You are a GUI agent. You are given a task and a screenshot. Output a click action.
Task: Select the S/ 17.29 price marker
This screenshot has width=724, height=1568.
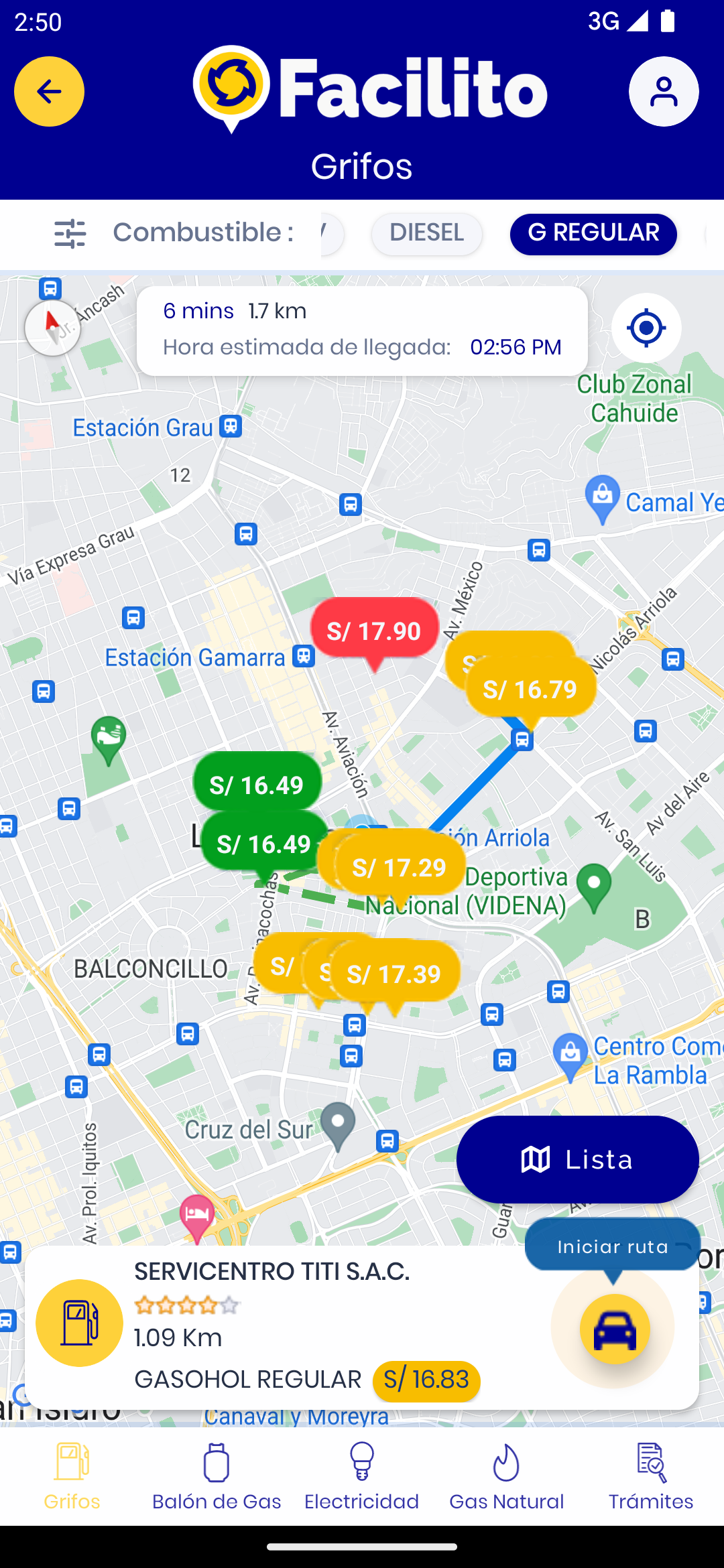click(400, 868)
